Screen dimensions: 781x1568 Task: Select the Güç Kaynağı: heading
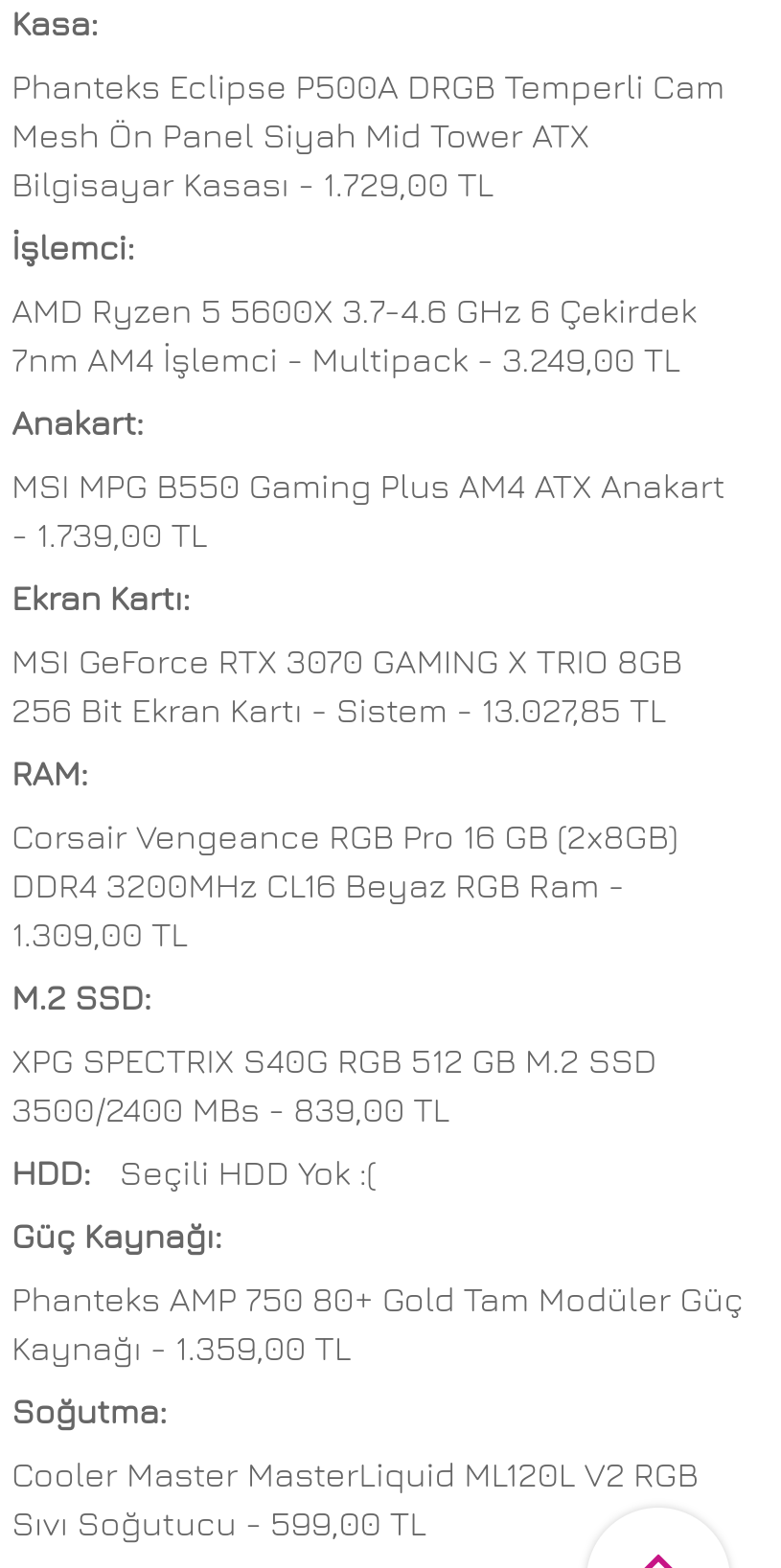click(x=117, y=1237)
